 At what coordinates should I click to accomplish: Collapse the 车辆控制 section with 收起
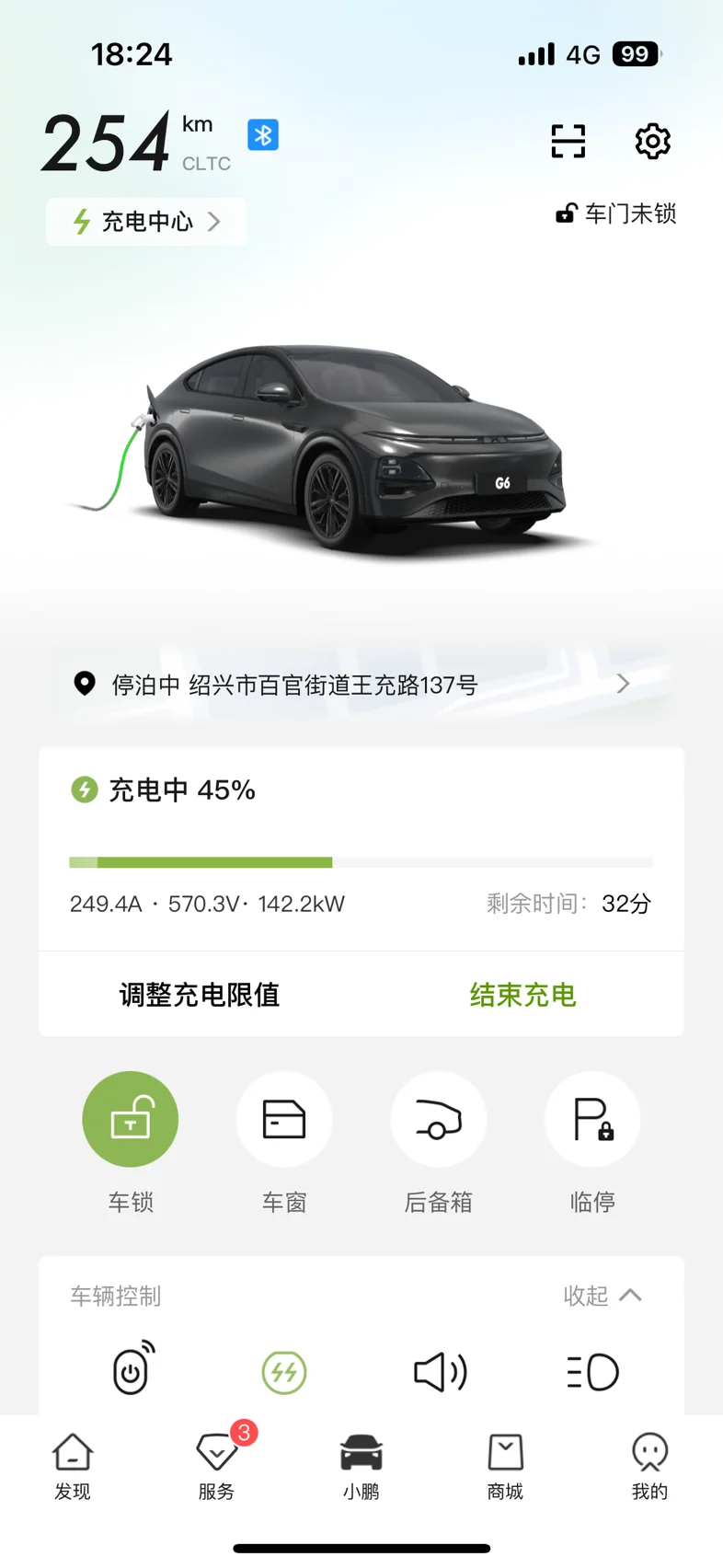(x=602, y=1296)
